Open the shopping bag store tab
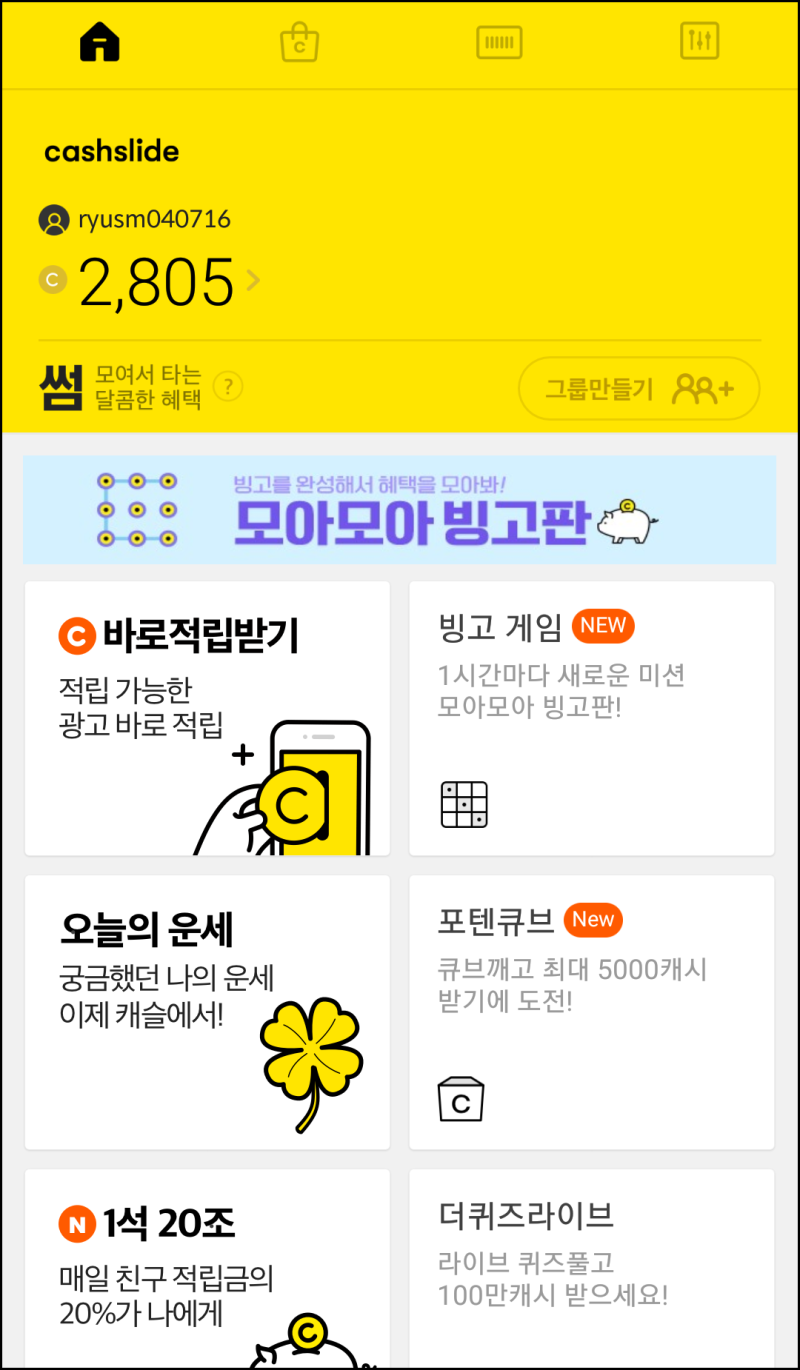 (x=299, y=43)
